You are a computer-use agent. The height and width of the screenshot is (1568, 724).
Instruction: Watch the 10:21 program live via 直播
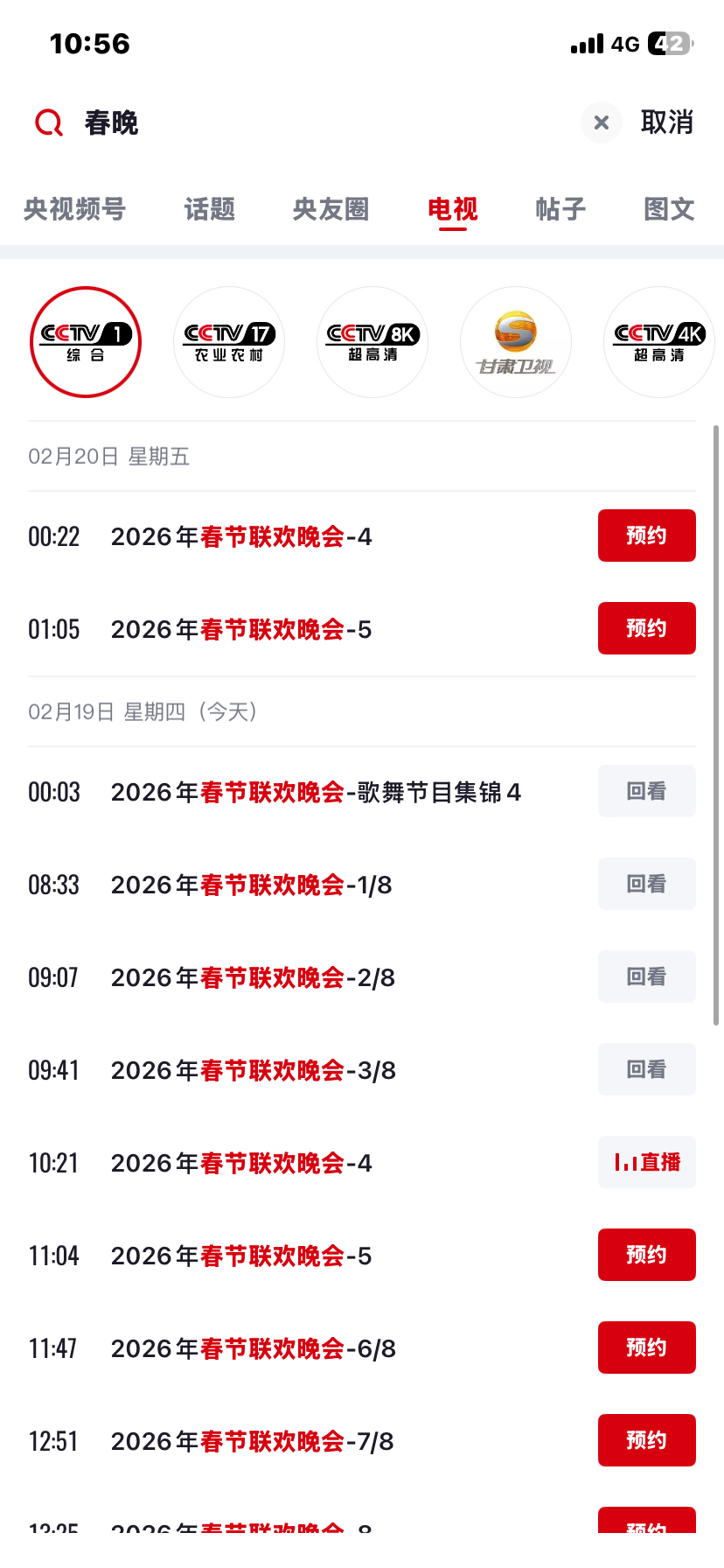(x=647, y=1162)
